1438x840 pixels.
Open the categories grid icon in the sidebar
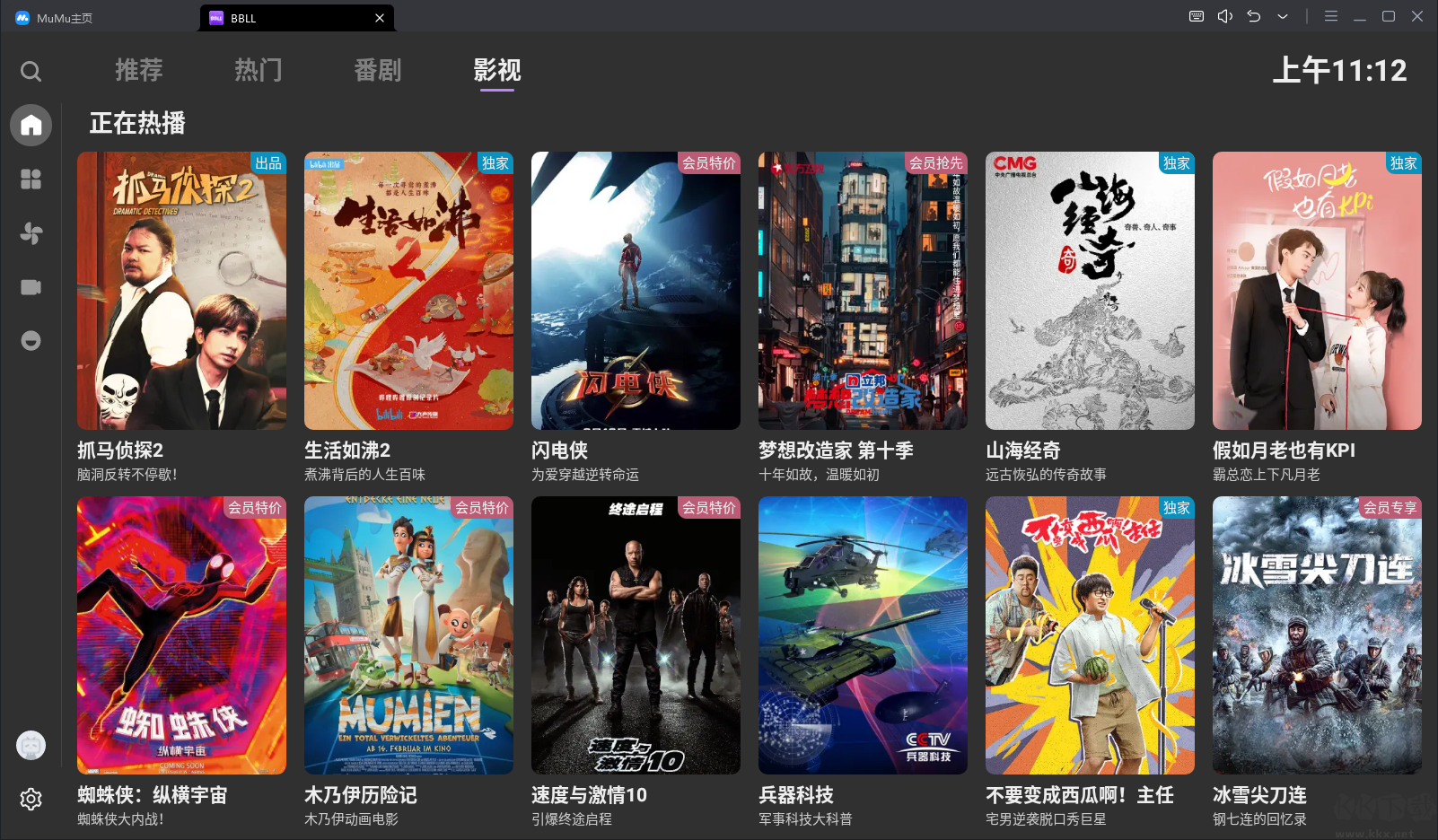(31, 179)
